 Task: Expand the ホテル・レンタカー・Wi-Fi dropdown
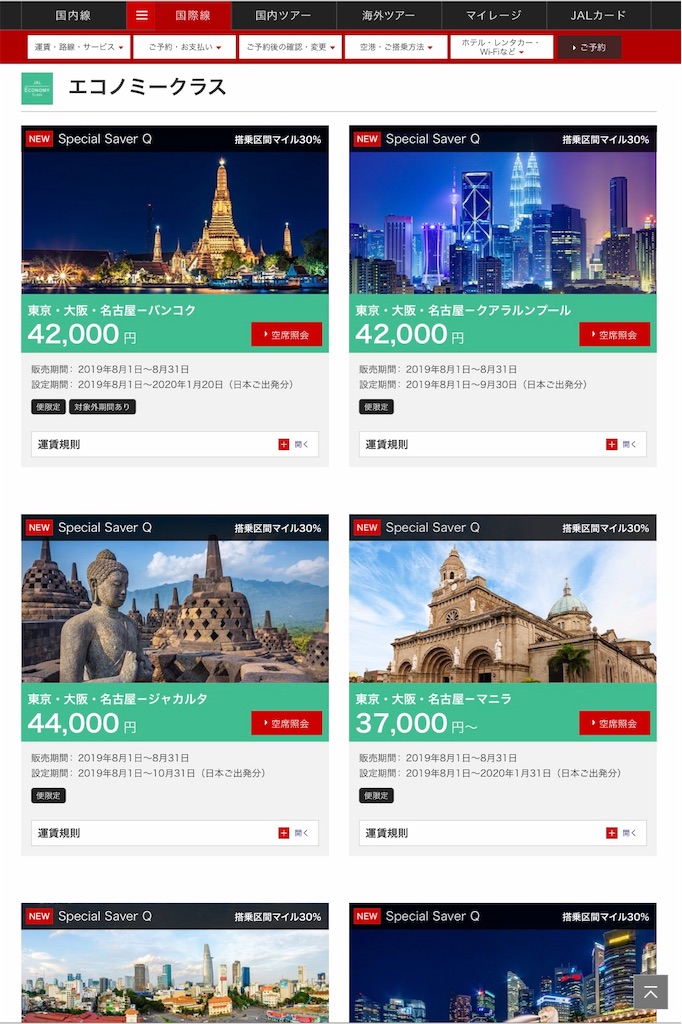pos(502,47)
